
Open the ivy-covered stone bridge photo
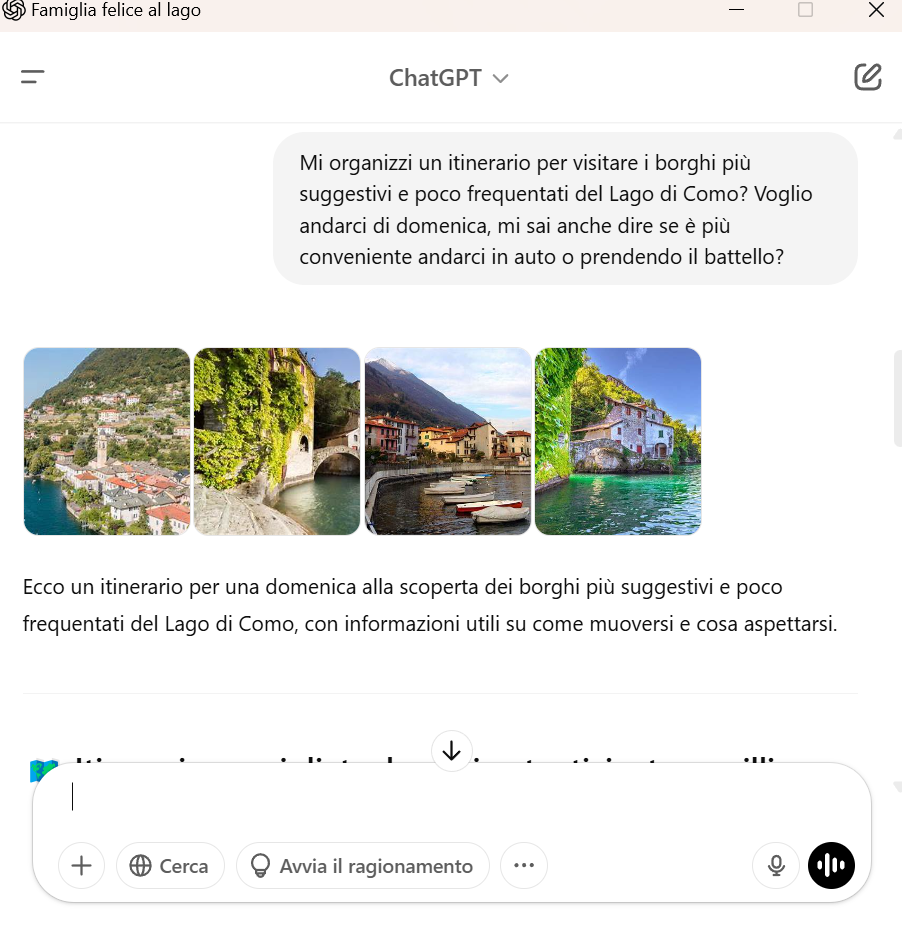coord(277,441)
